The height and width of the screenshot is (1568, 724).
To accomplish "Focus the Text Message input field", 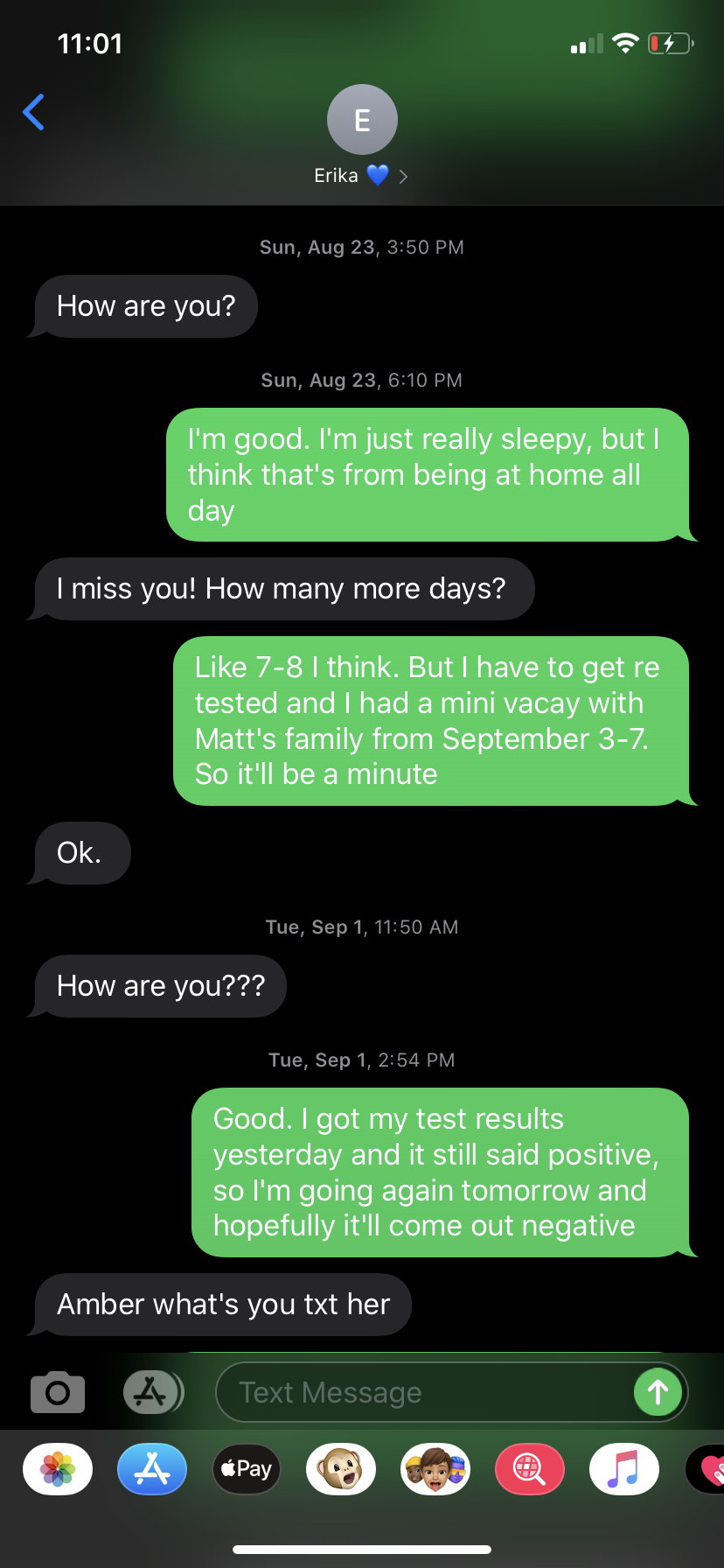I will [420, 1392].
